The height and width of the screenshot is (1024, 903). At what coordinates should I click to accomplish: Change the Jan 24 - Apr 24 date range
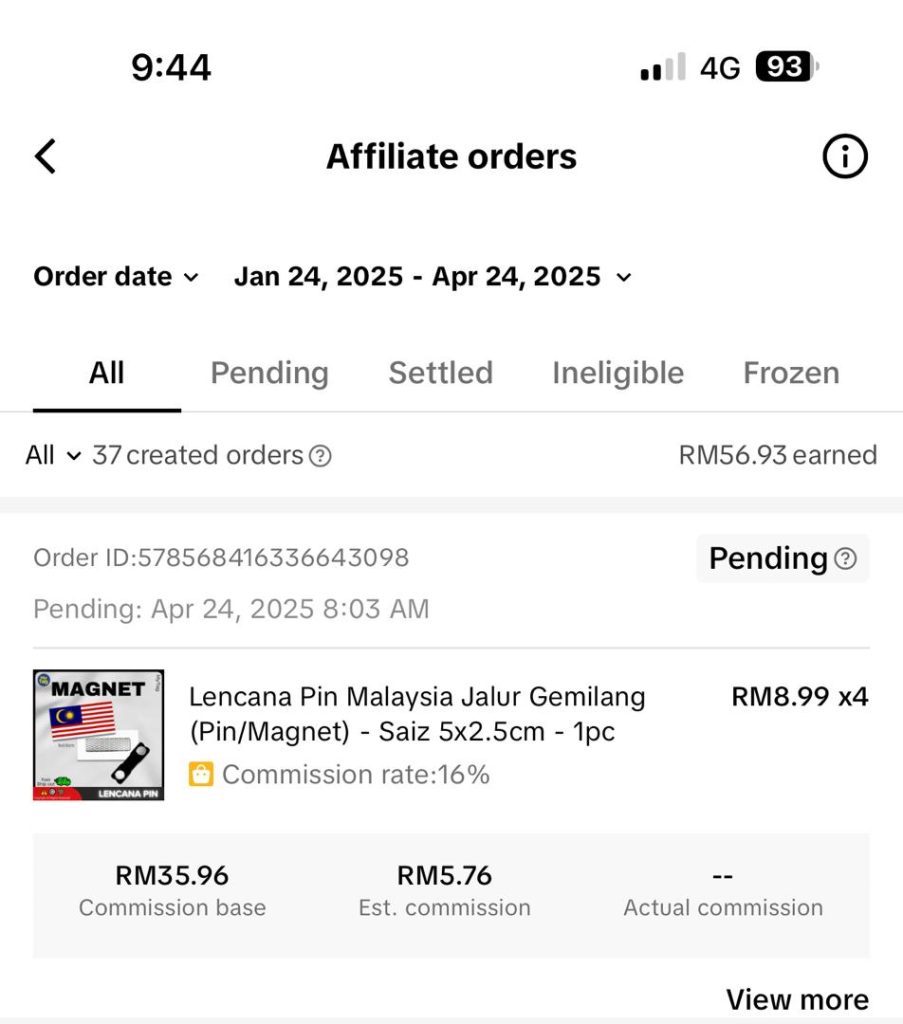tap(432, 277)
